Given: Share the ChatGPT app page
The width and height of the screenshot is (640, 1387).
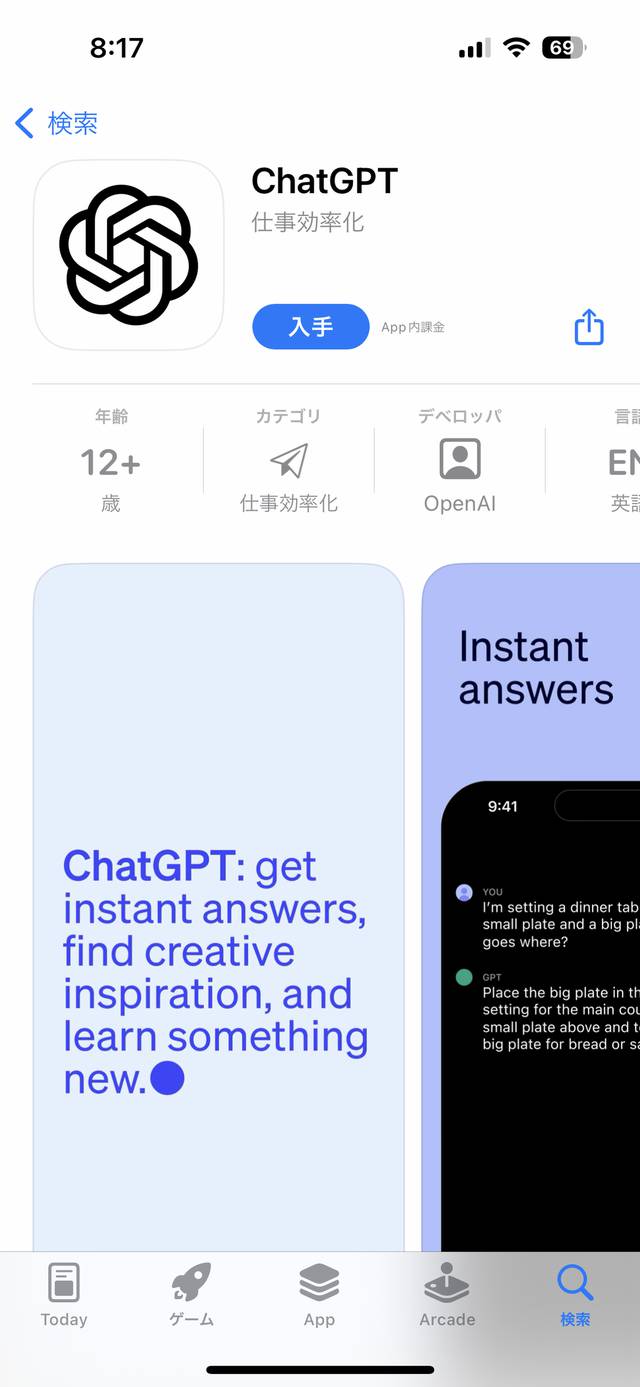Looking at the screenshot, I should (x=589, y=327).
